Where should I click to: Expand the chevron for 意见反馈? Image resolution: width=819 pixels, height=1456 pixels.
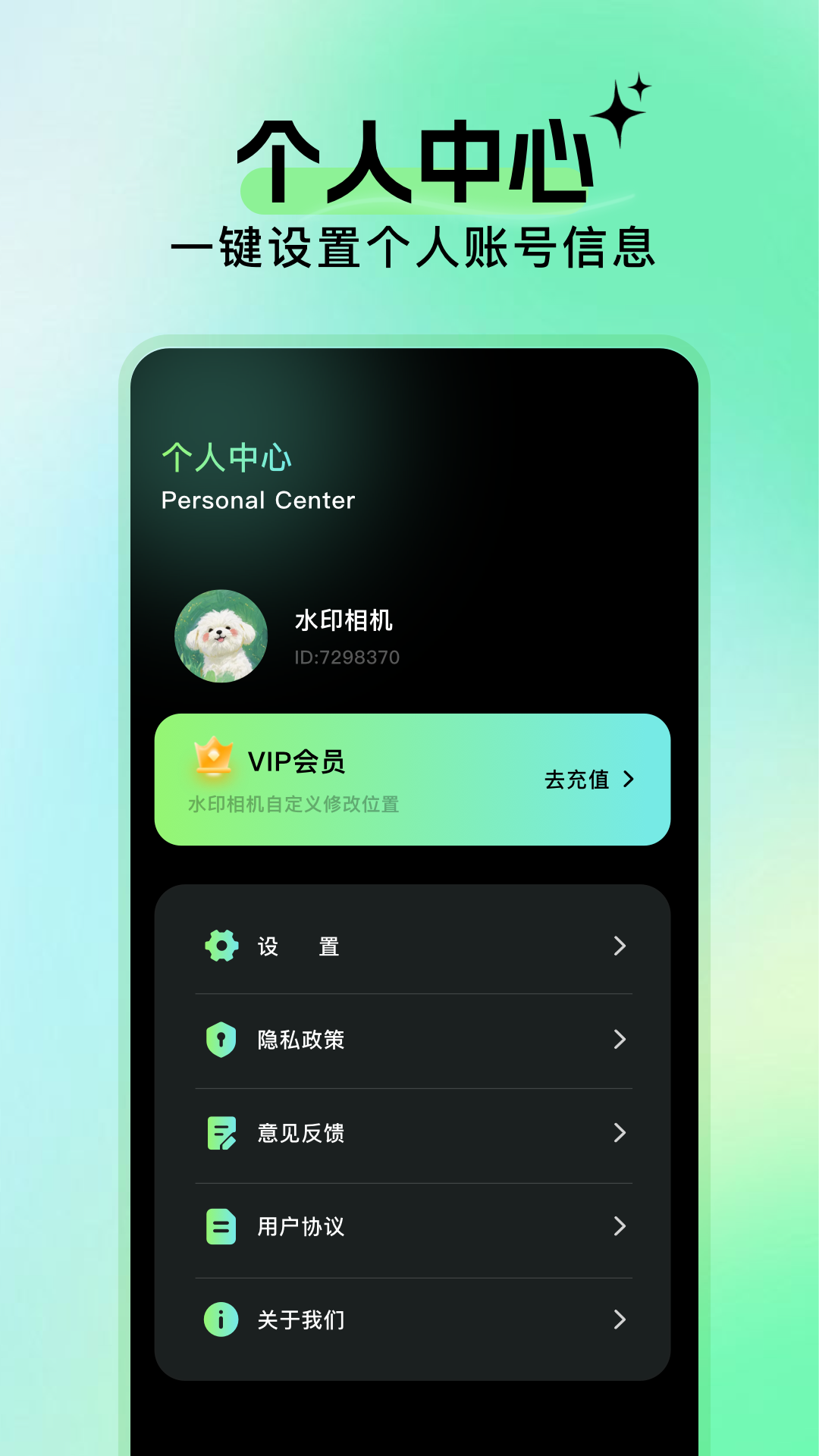click(x=620, y=1134)
